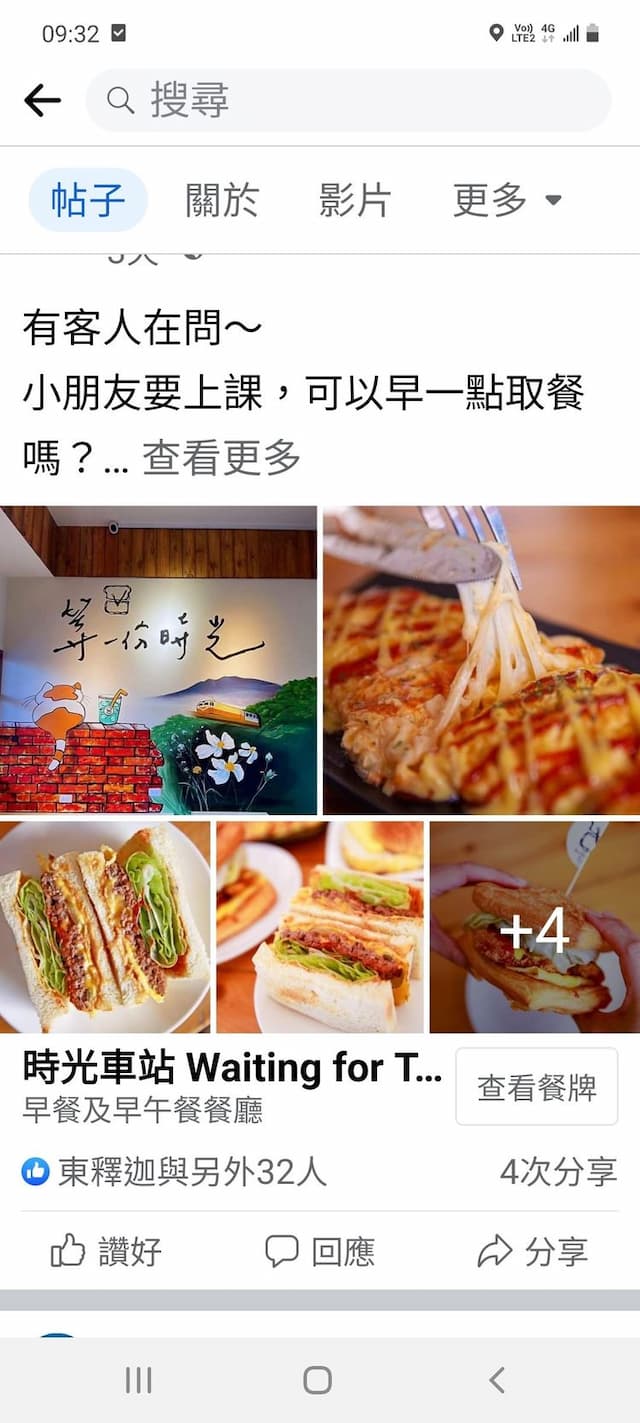The height and width of the screenshot is (1423, 640).
Task: Open the lettuce sandwich halves photo
Action: 105,927
